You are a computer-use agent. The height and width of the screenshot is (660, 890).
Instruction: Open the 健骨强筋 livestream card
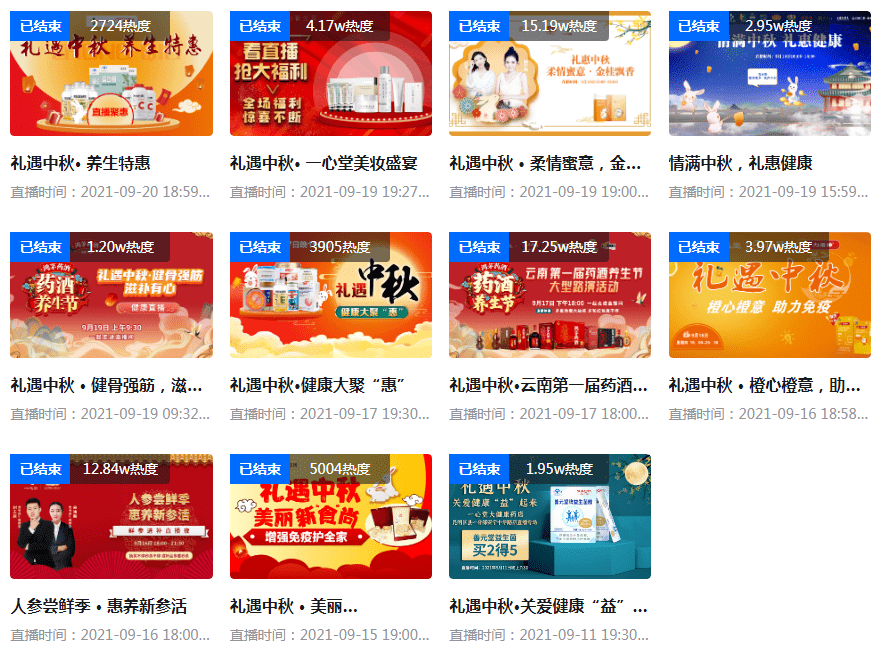tap(111, 296)
